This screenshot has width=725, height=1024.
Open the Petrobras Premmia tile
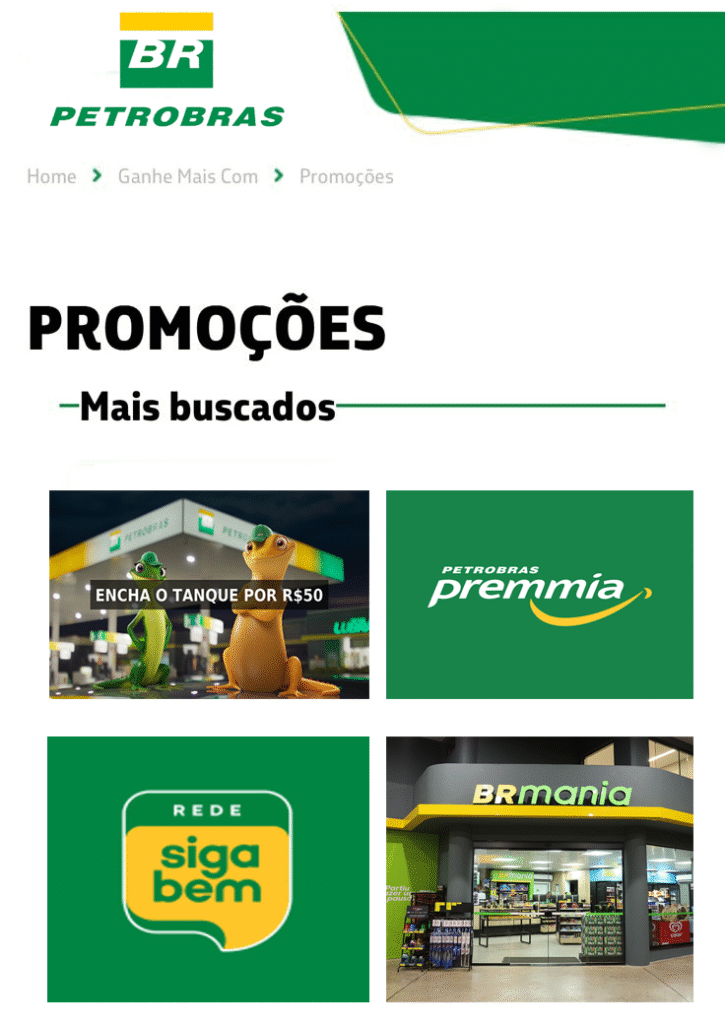click(539, 594)
